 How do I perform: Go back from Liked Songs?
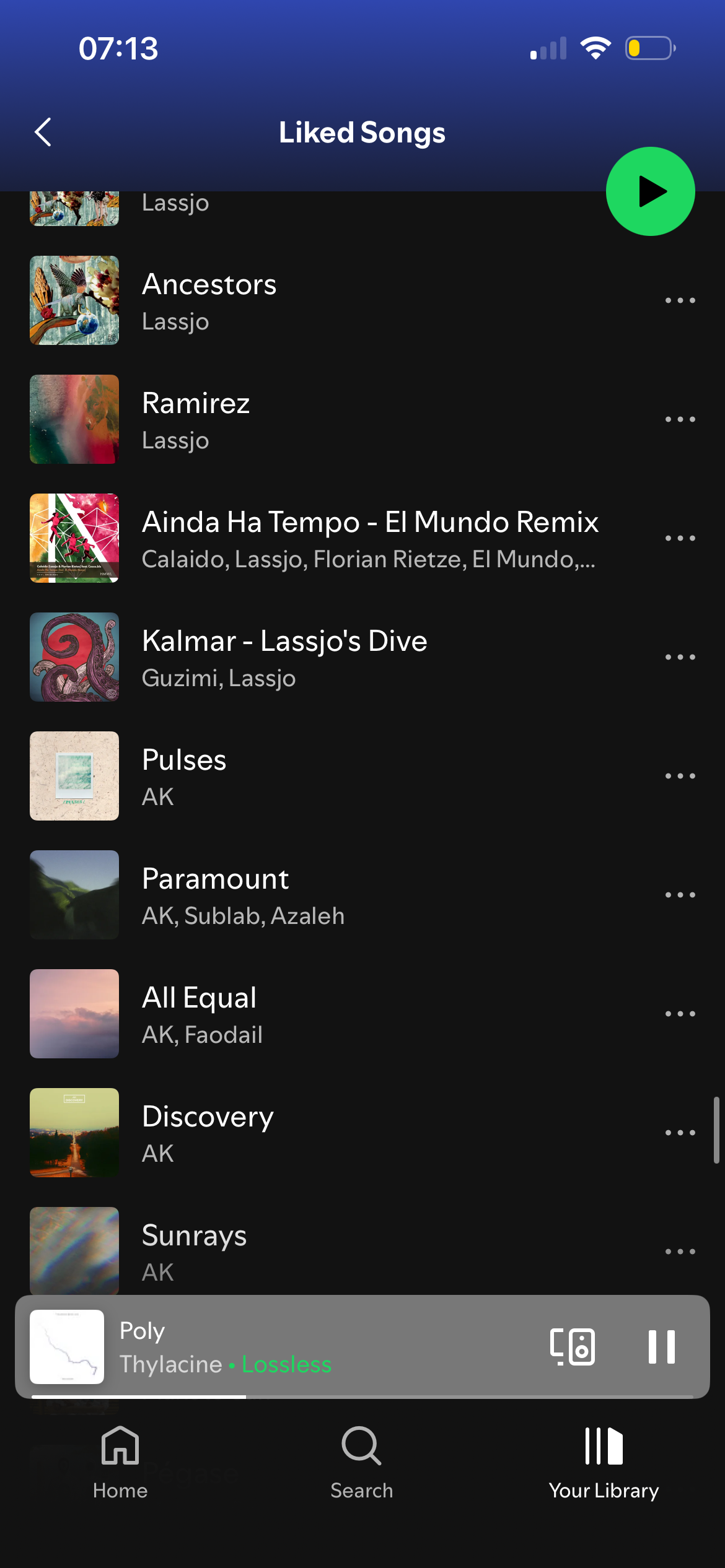pyautogui.click(x=43, y=132)
